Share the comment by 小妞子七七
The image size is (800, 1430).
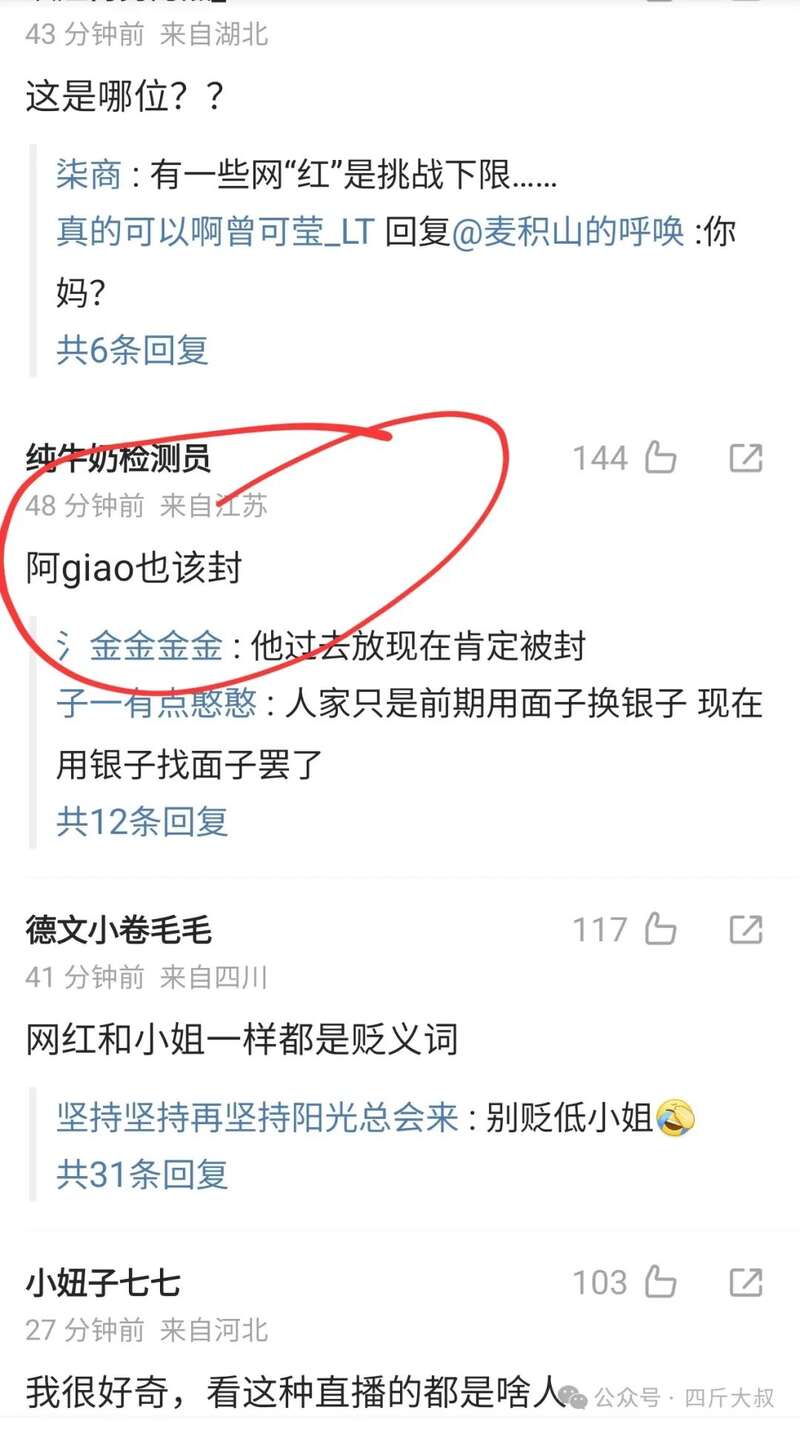[x=746, y=1282]
